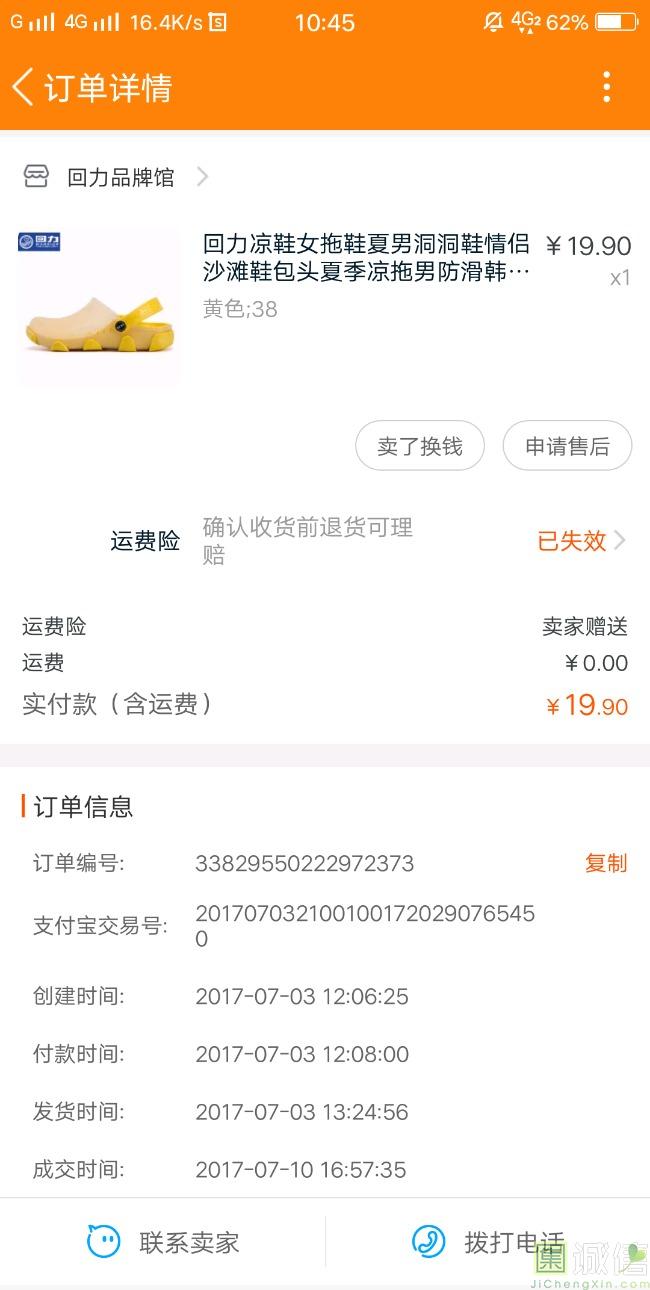Go back from the 订单详情 page

pyautogui.click(x=24, y=87)
